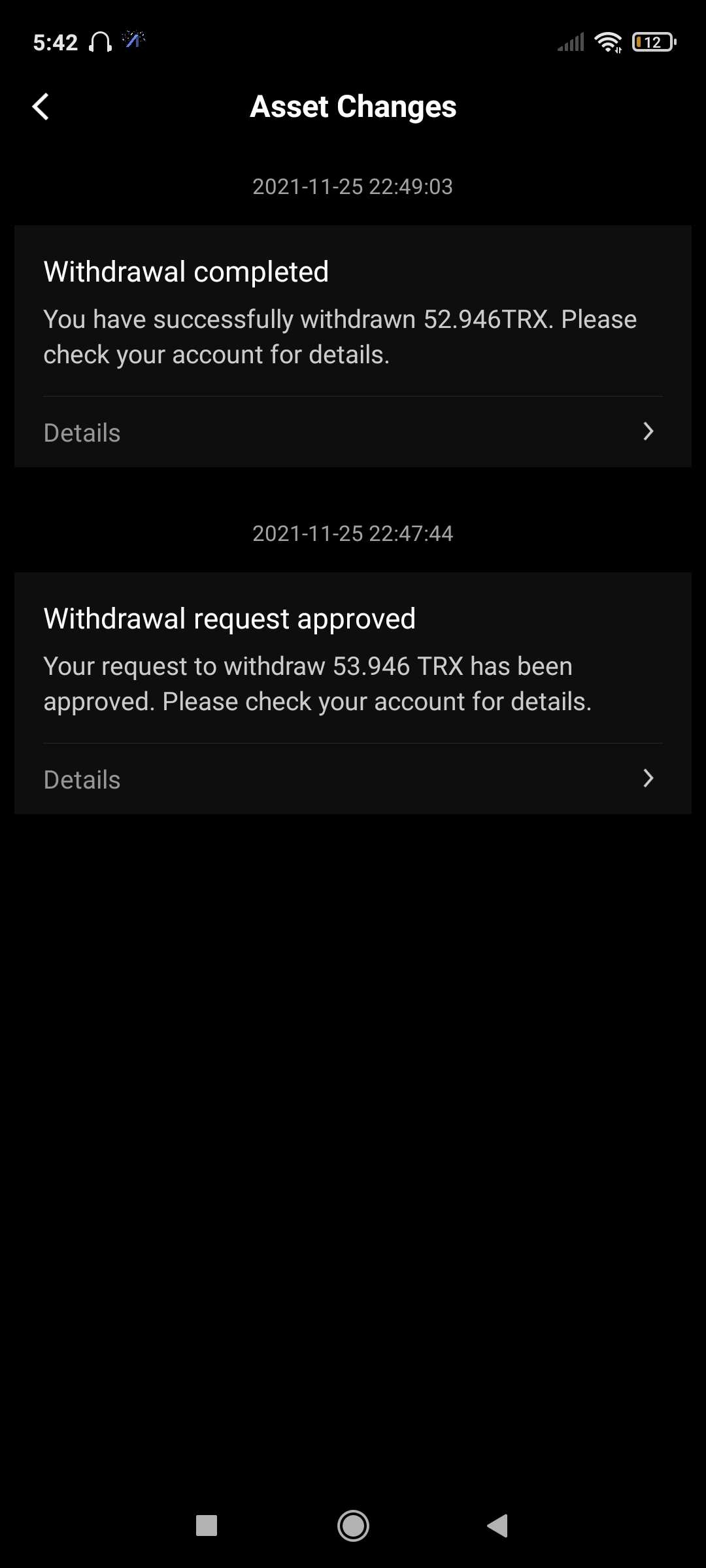Tap the system home button
The width and height of the screenshot is (706, 1568).
click(x=353, y=1526)
